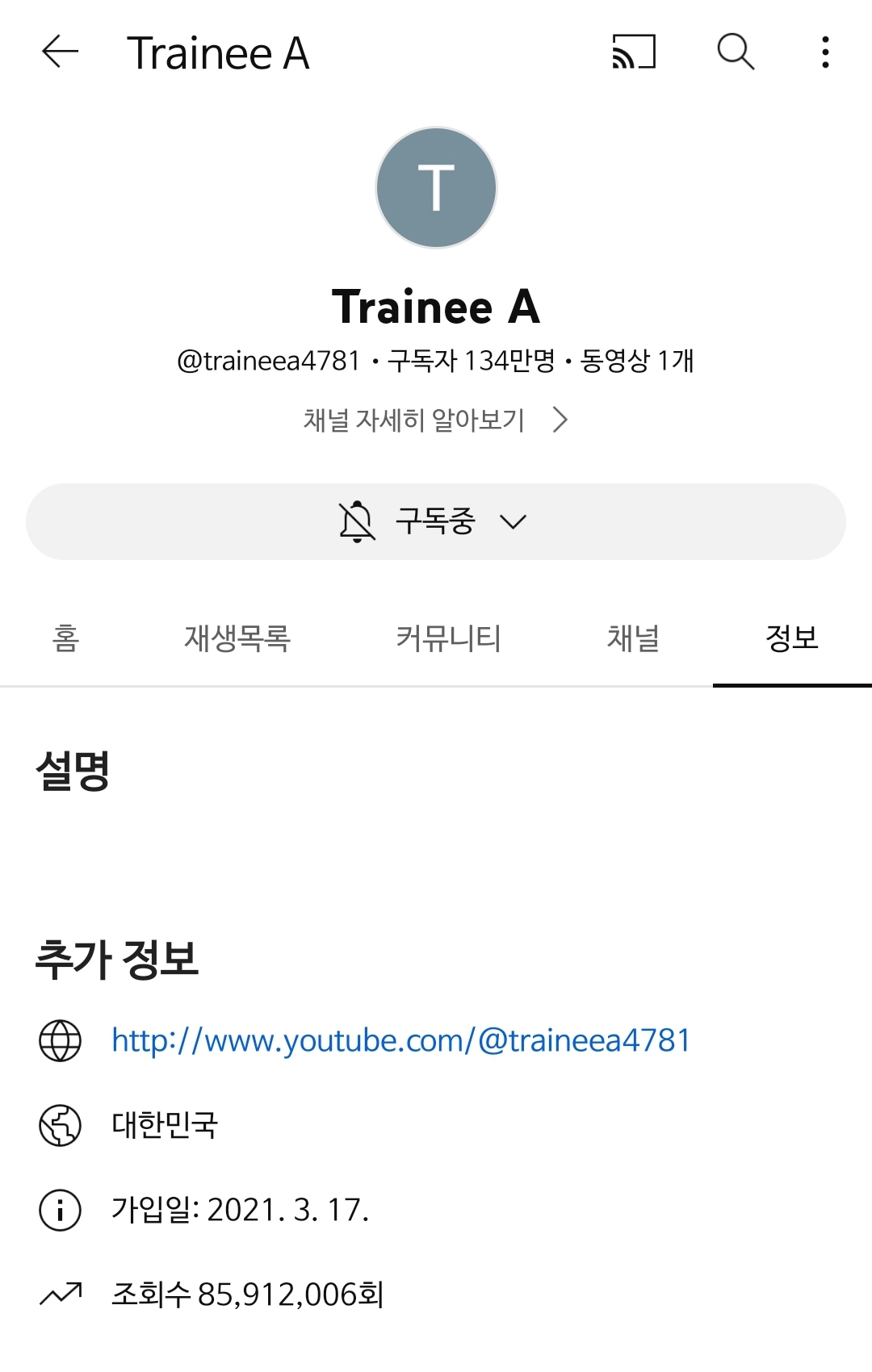The width and height of the screenshot is (872, 1372).
Task: Expand the 구독중 options chevron
Action: point(514,523)
